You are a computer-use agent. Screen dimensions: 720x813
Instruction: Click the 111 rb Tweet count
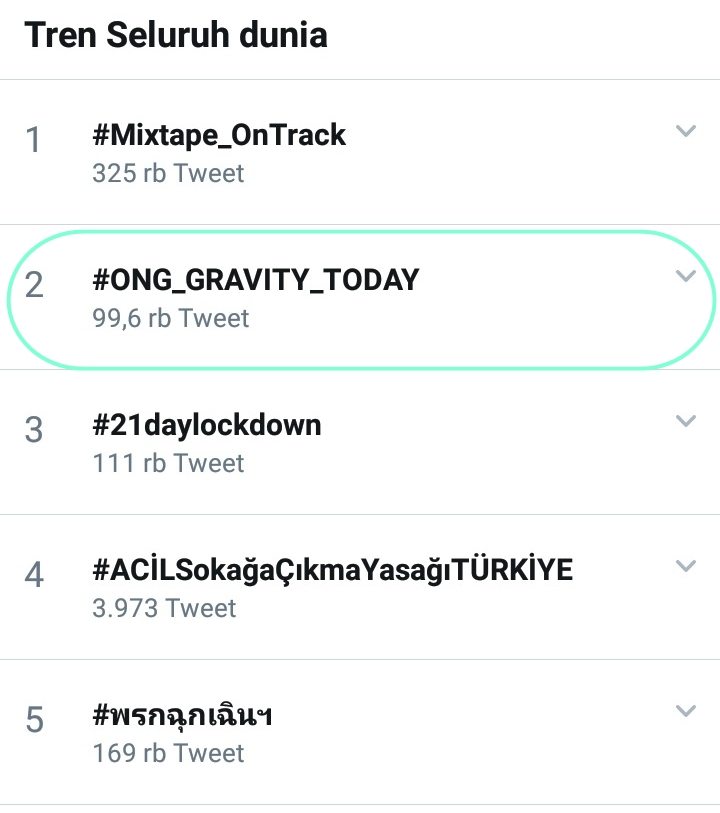coord(168,463)
